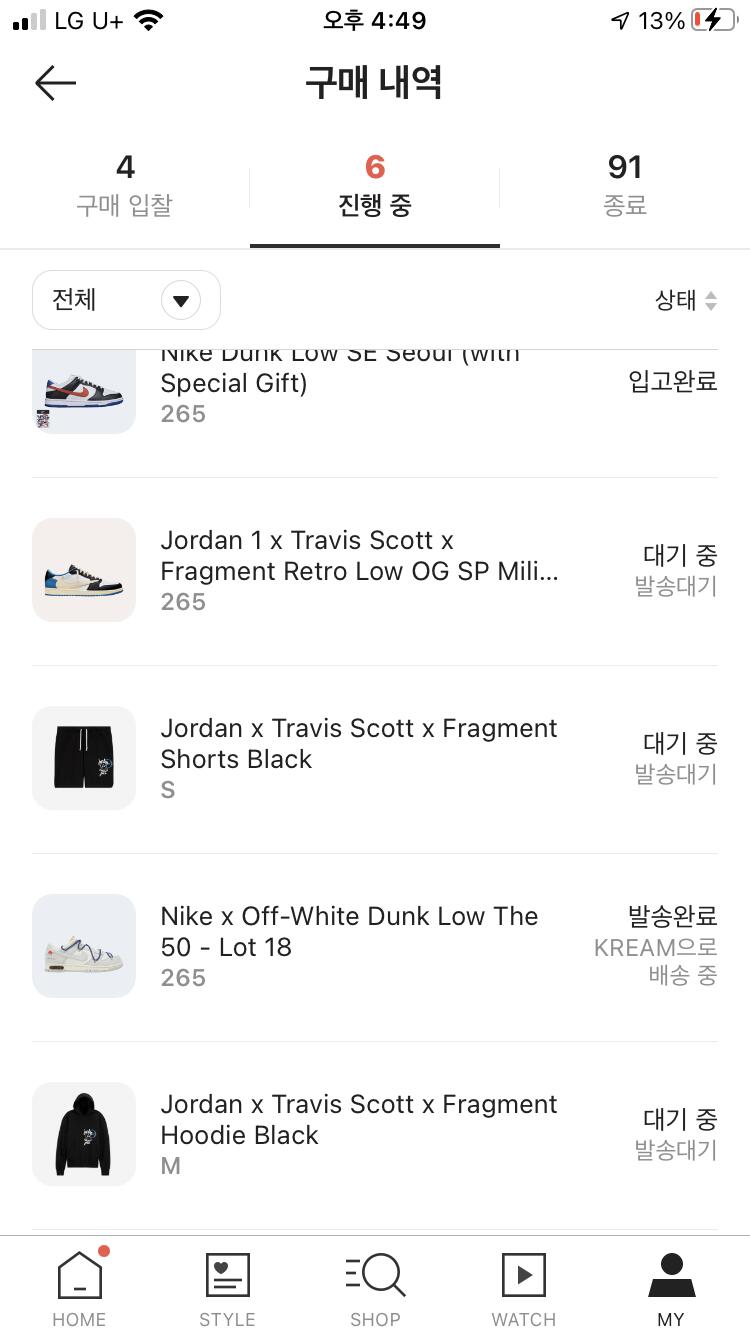Switch to the 구매 입찰 tab
Screen dimensions: 750x1334
coord(125,185)
